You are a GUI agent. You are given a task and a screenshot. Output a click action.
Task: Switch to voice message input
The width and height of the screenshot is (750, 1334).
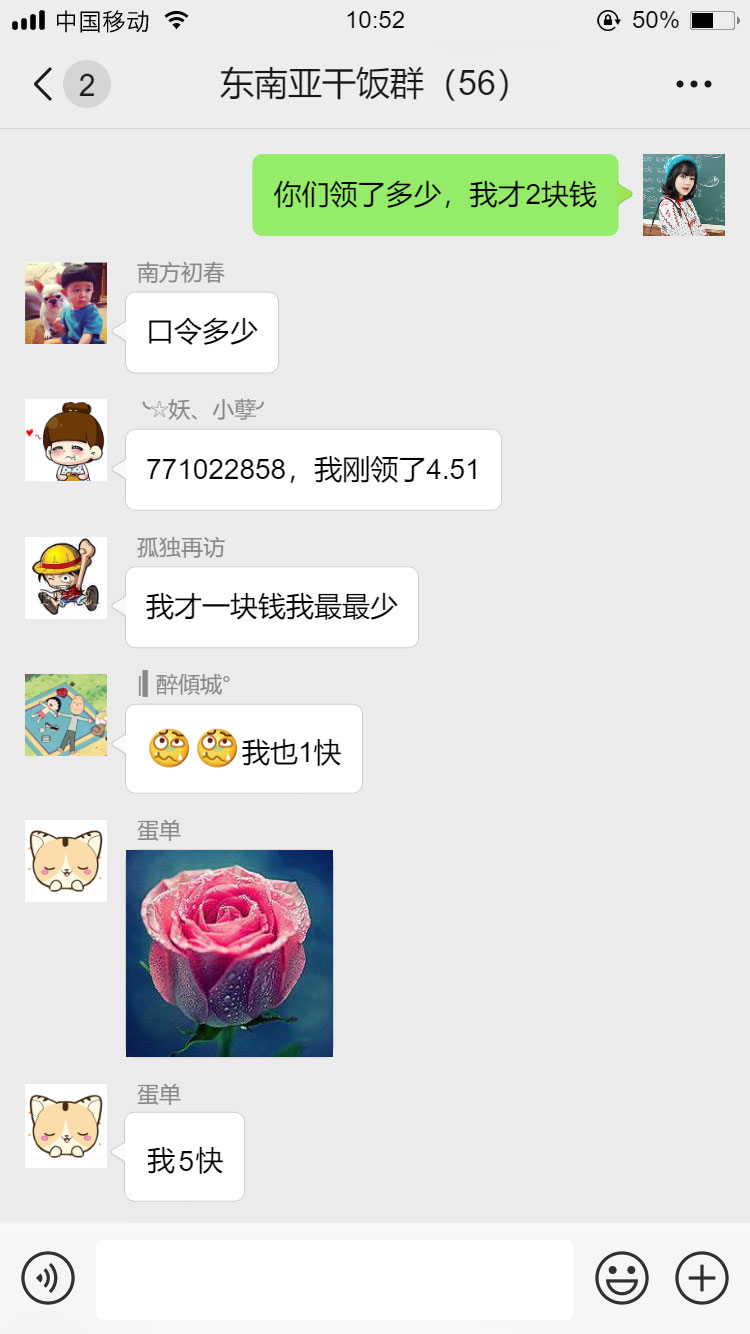pyautogui.click(x=48, y=1278)
